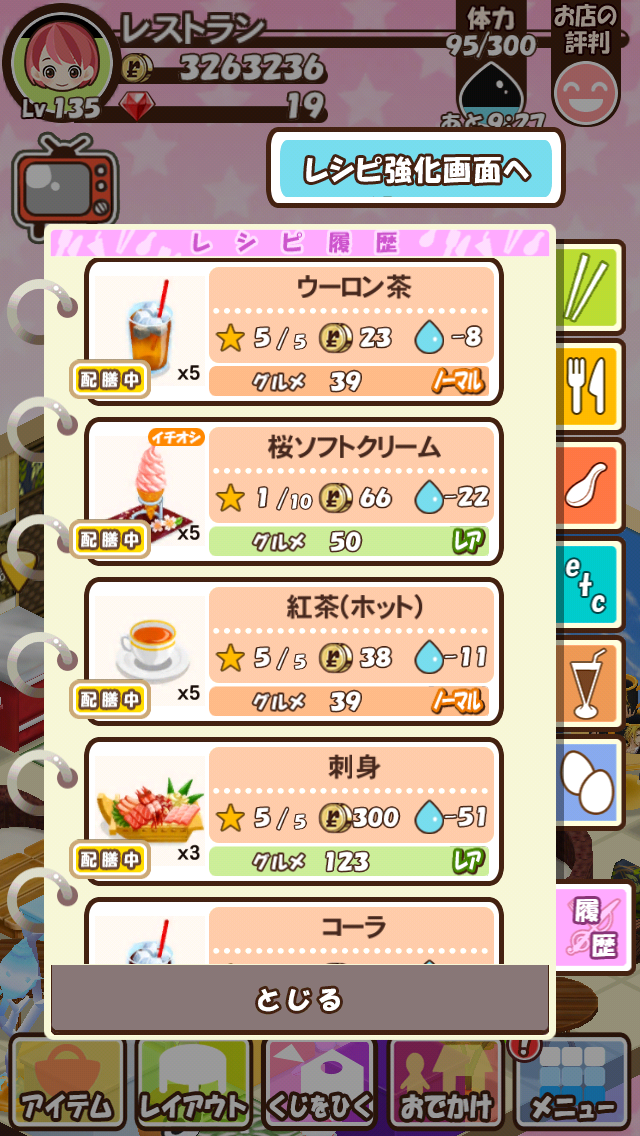Select the ウーロン茶 recipe card

tap(294, 330)
